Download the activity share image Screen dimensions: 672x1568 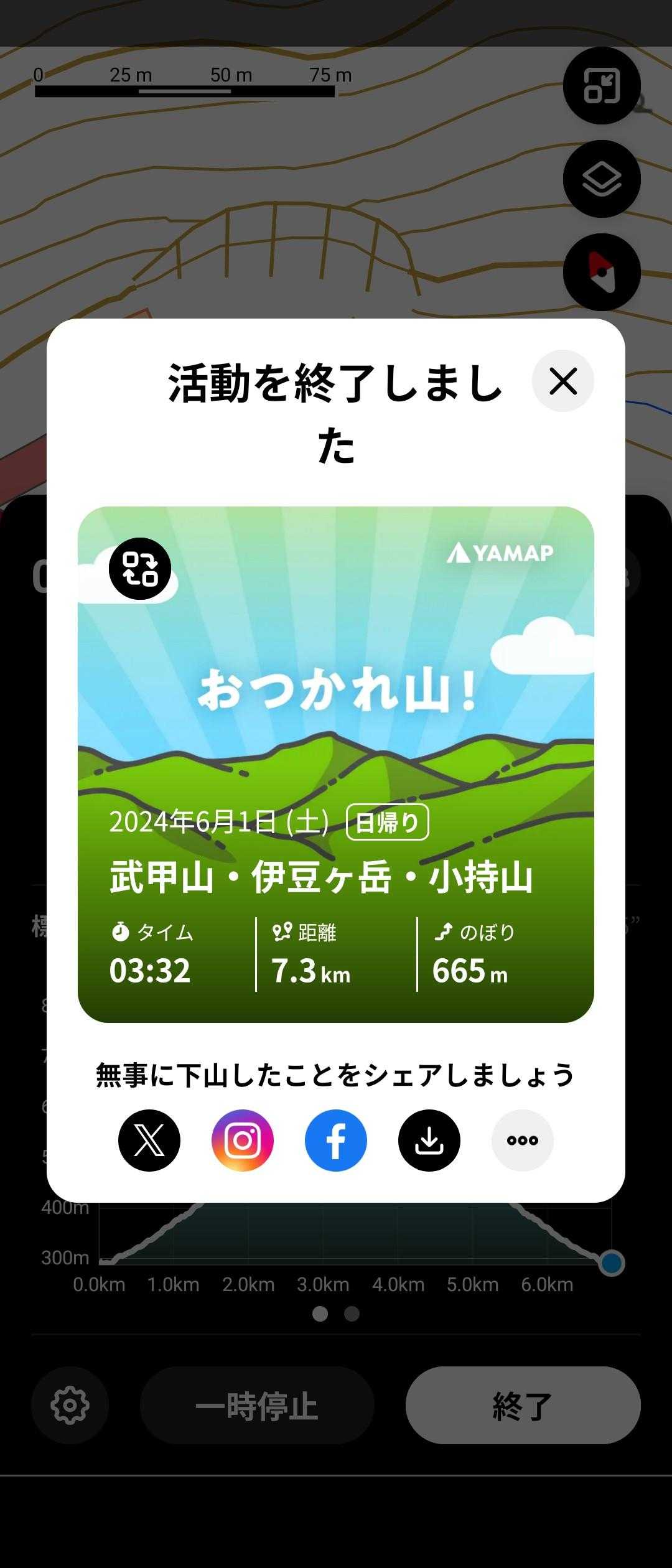click(429, 1141)
